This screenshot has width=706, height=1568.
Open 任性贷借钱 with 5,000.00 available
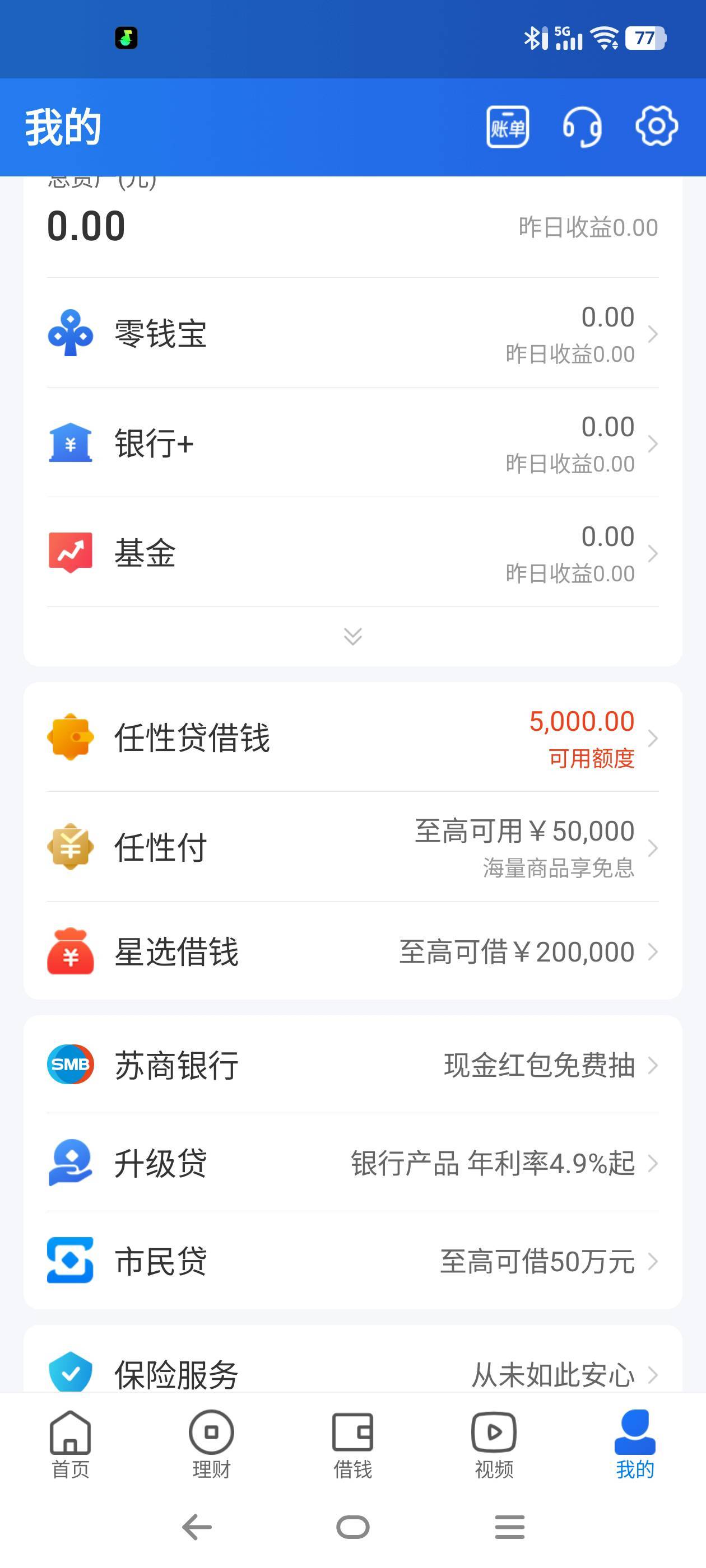click(352, 738)
